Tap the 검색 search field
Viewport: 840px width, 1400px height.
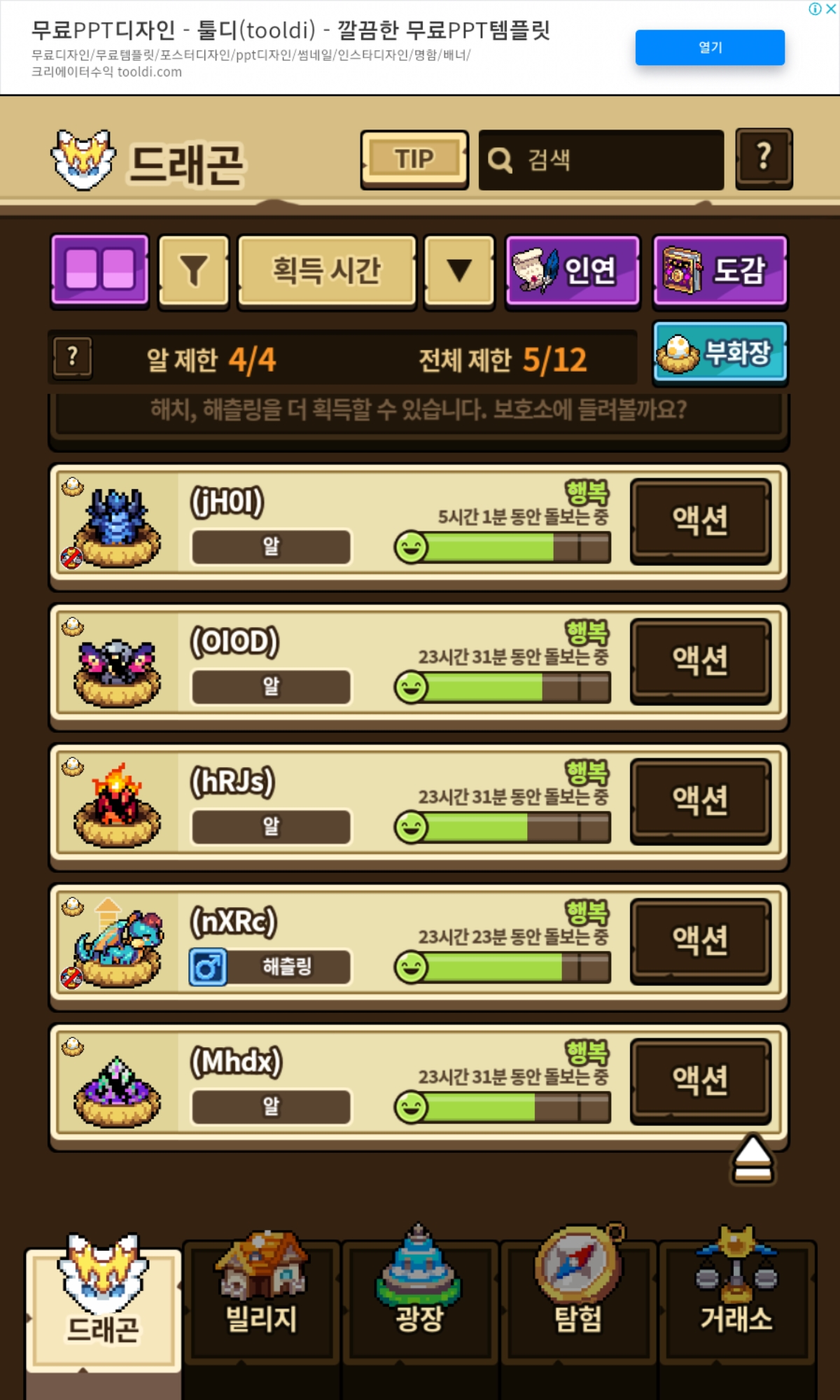point(601,160)
